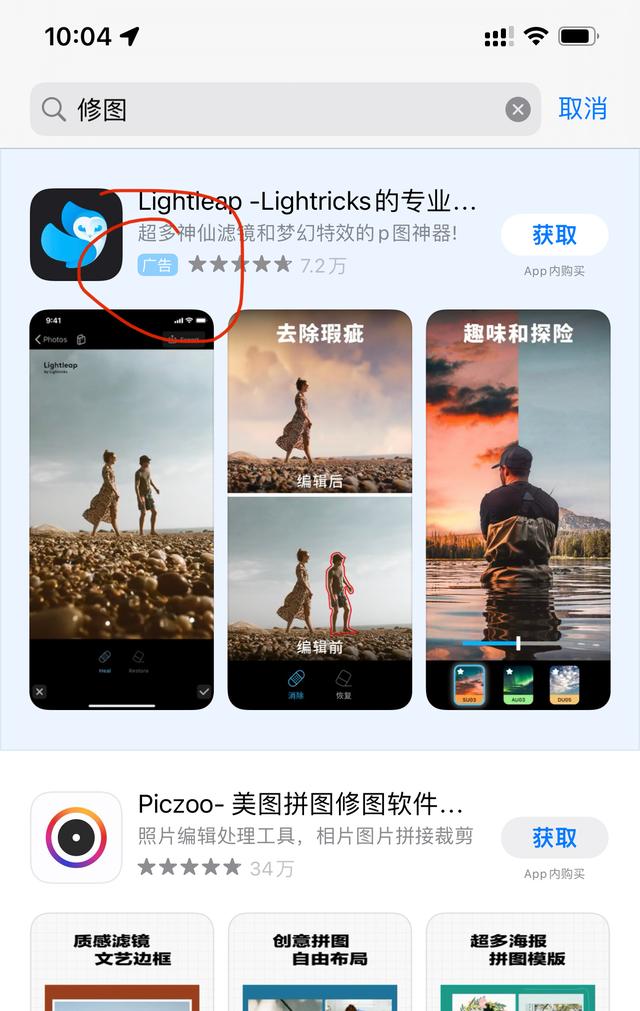The width and height of the screenshot is (640, 1011).
Task: Clear the search text
Action: tap(517, 109)
